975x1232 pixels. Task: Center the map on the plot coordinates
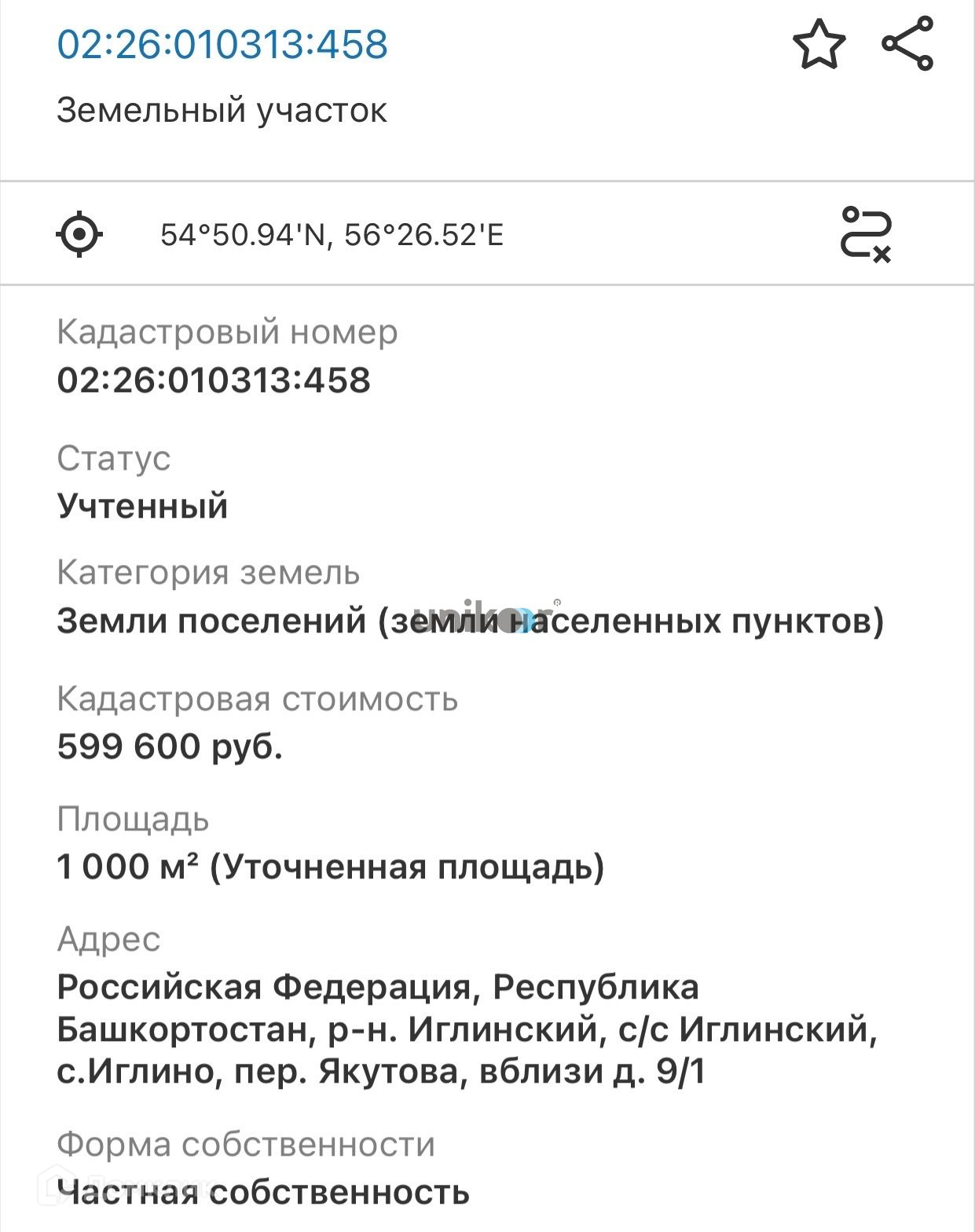tap(79, 234)
